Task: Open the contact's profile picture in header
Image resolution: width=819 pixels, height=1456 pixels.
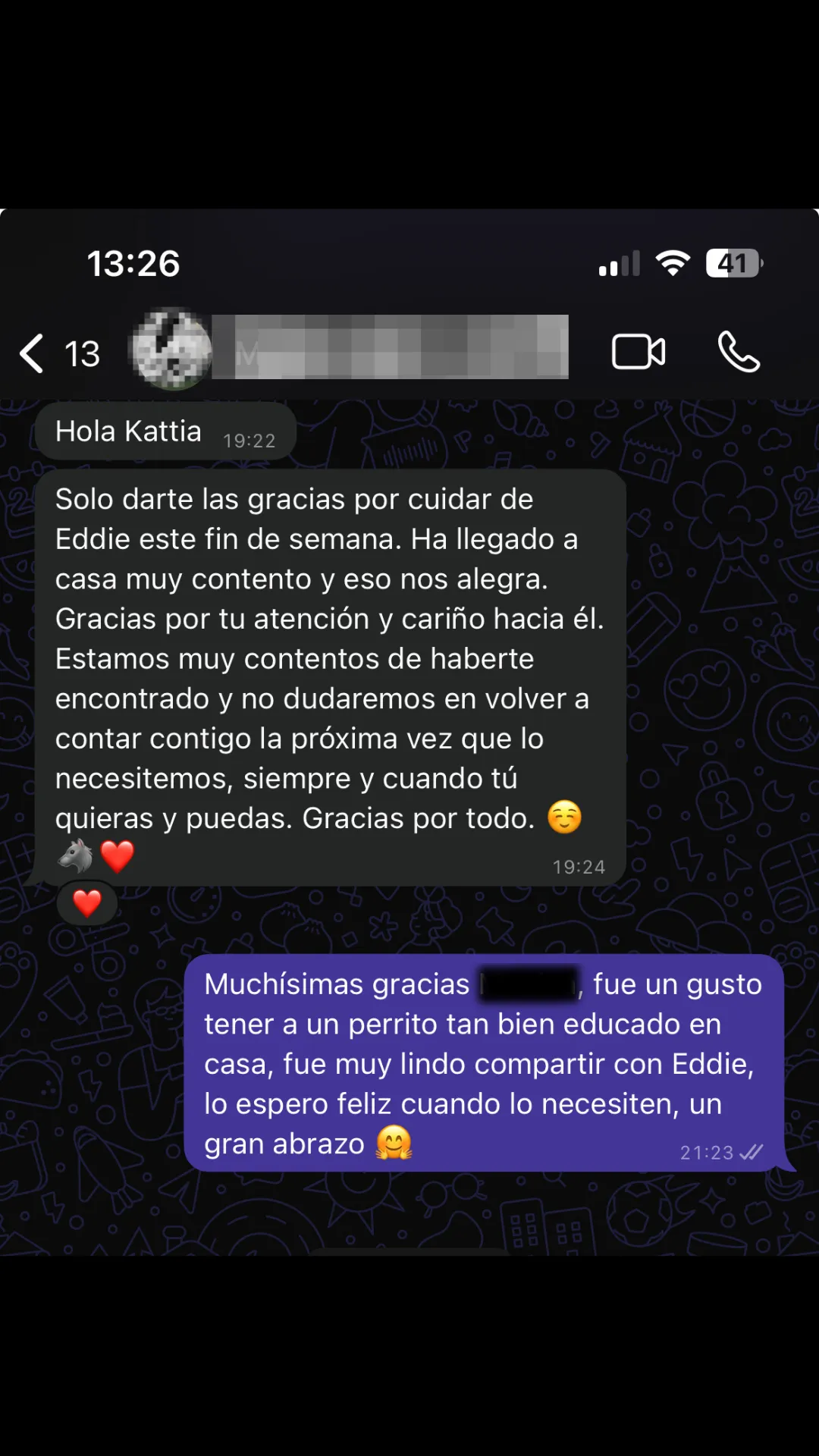Action: coord(172,349)
